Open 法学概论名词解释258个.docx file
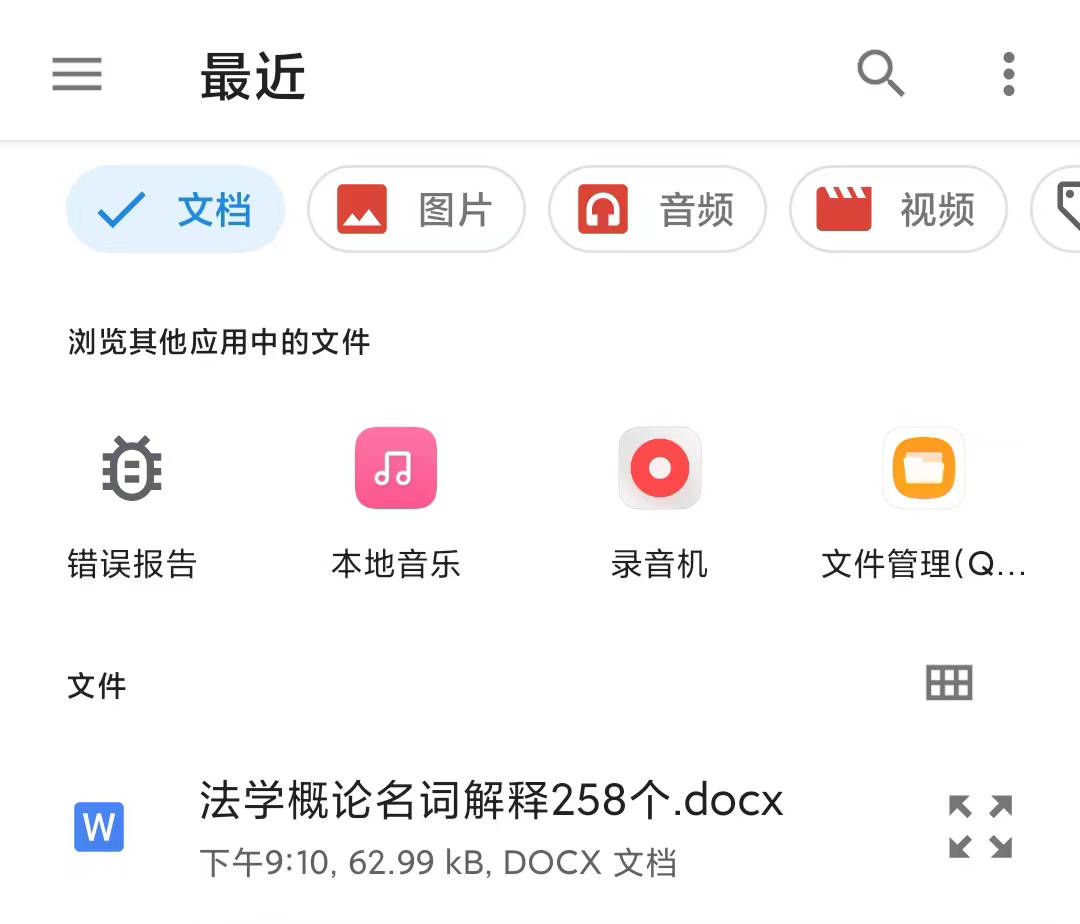 pos(490,826)
